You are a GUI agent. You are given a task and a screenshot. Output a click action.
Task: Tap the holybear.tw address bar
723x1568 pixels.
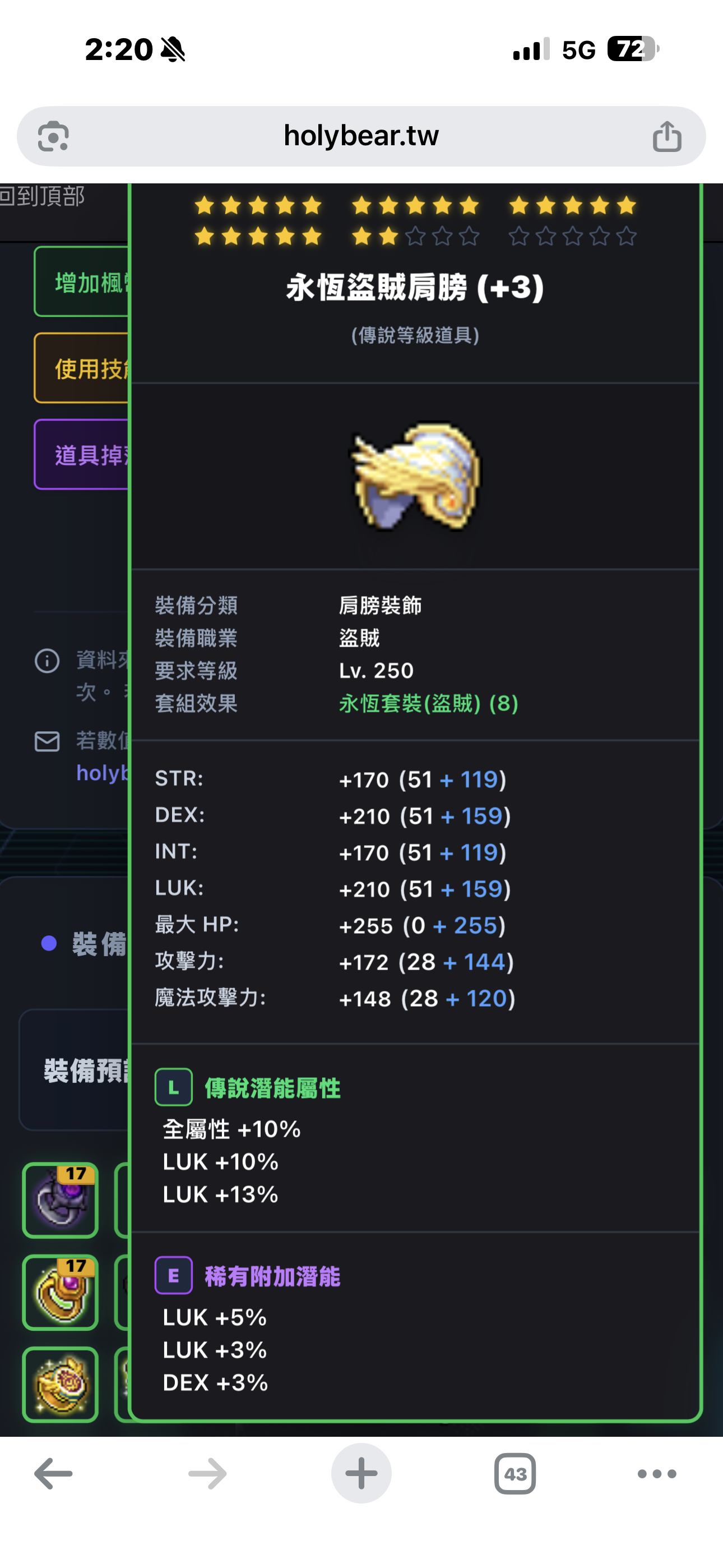(361, 136)
